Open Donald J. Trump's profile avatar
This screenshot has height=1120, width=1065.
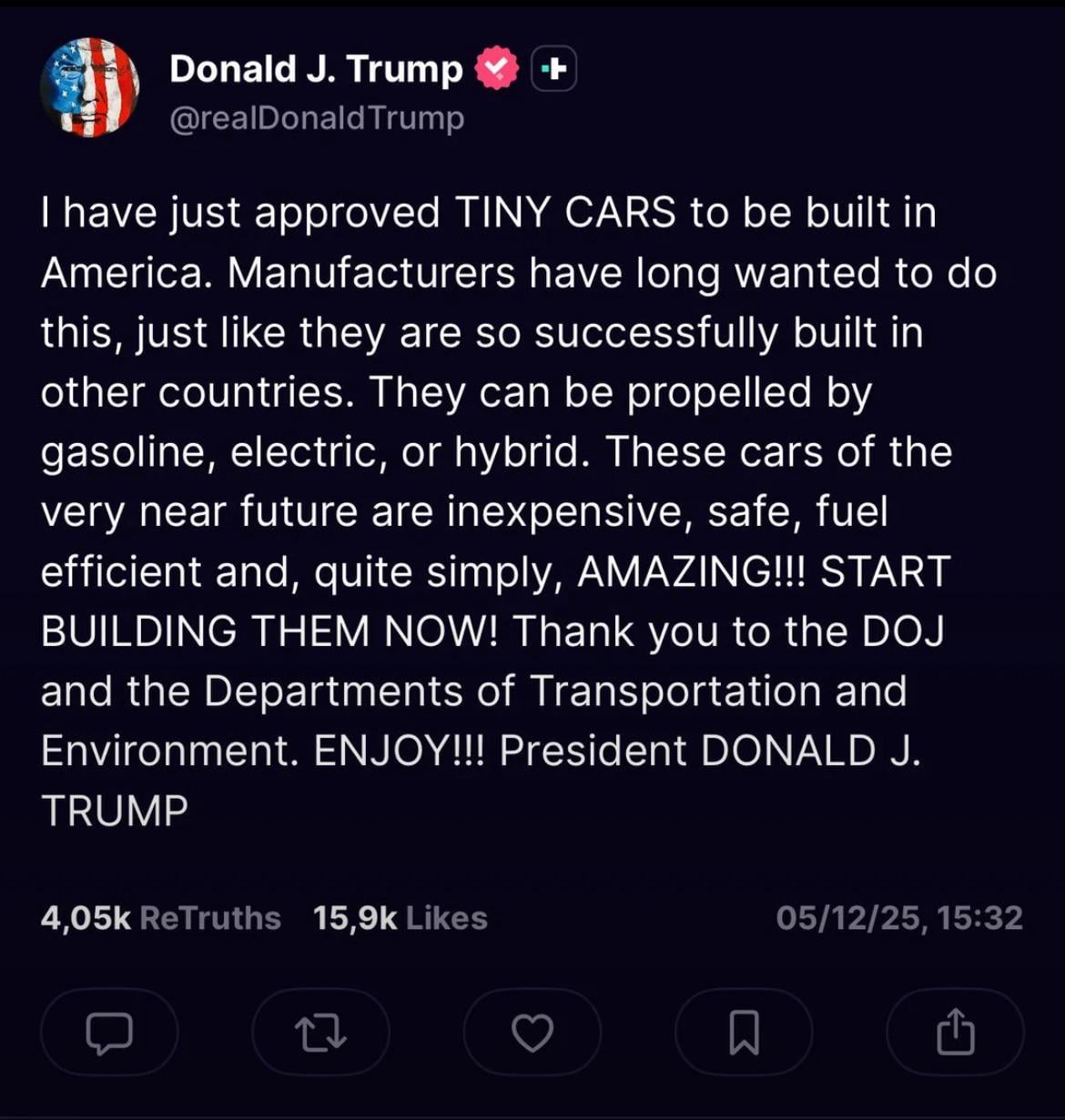click(89, 87)
